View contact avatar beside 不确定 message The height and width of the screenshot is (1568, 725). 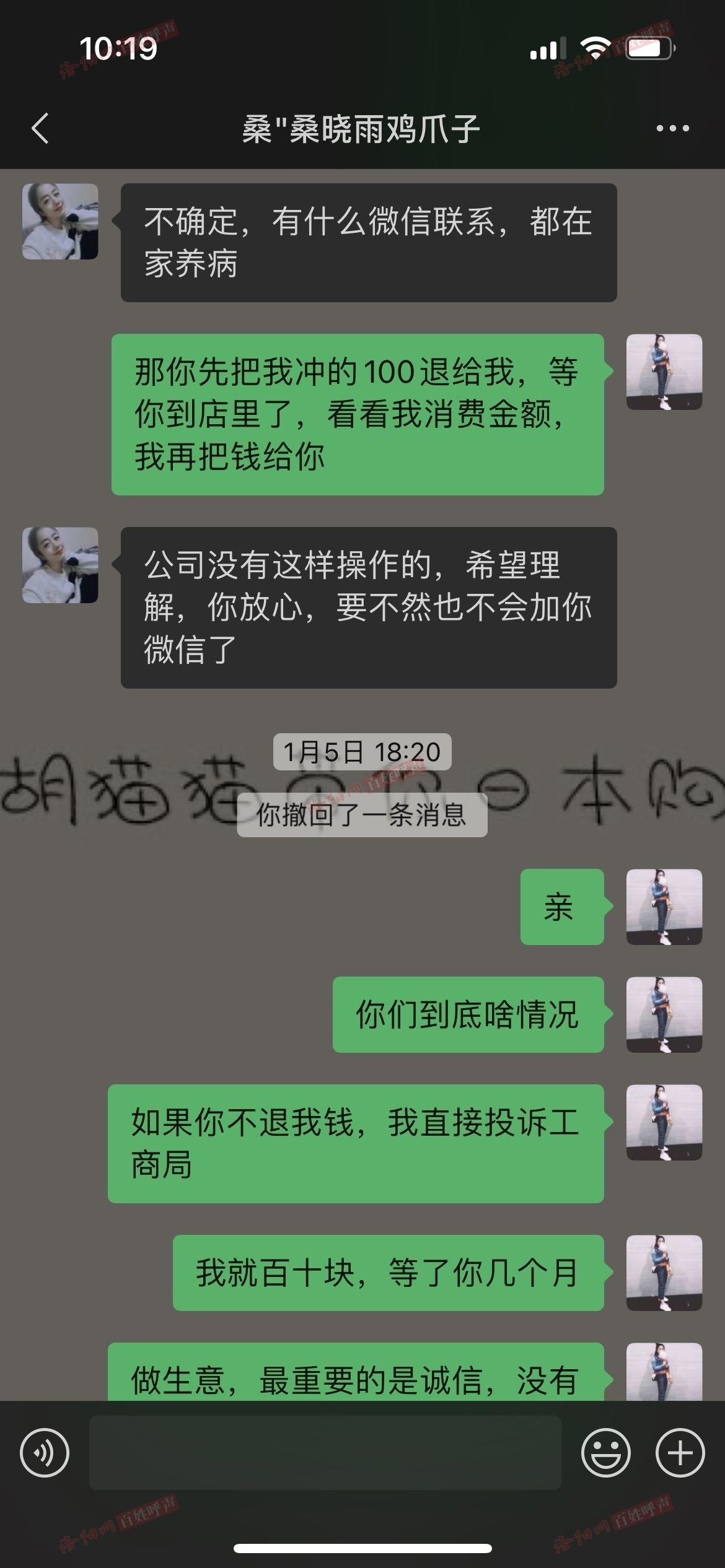pos(60,222)
